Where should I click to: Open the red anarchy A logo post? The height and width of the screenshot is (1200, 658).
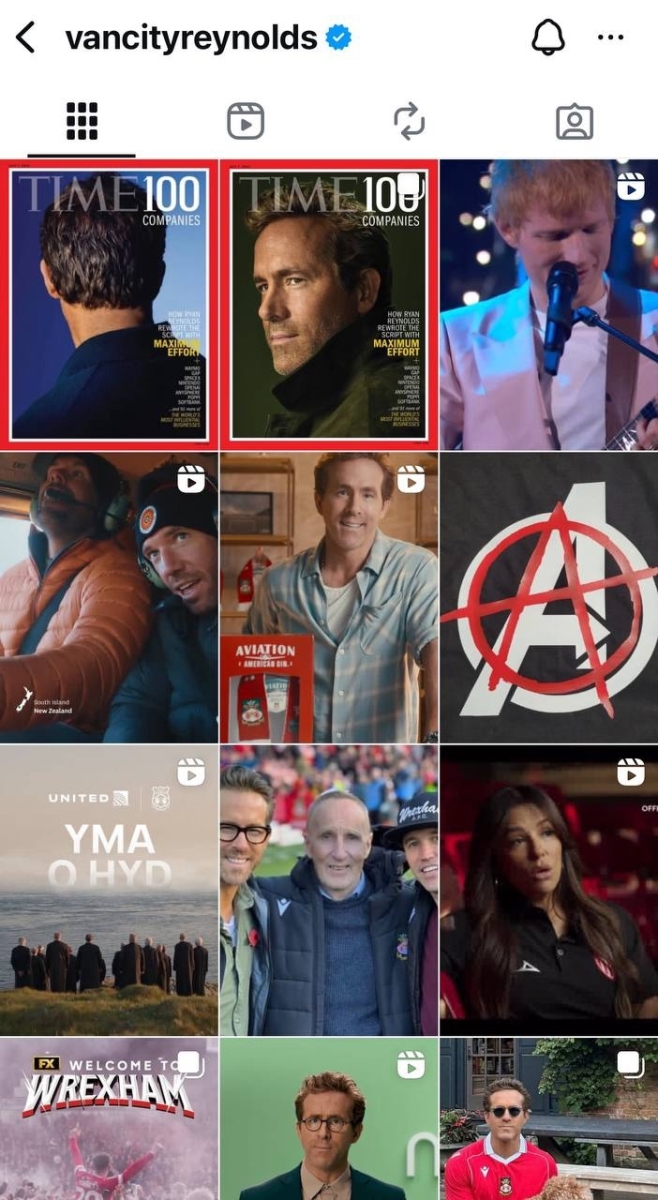(548, 598)
